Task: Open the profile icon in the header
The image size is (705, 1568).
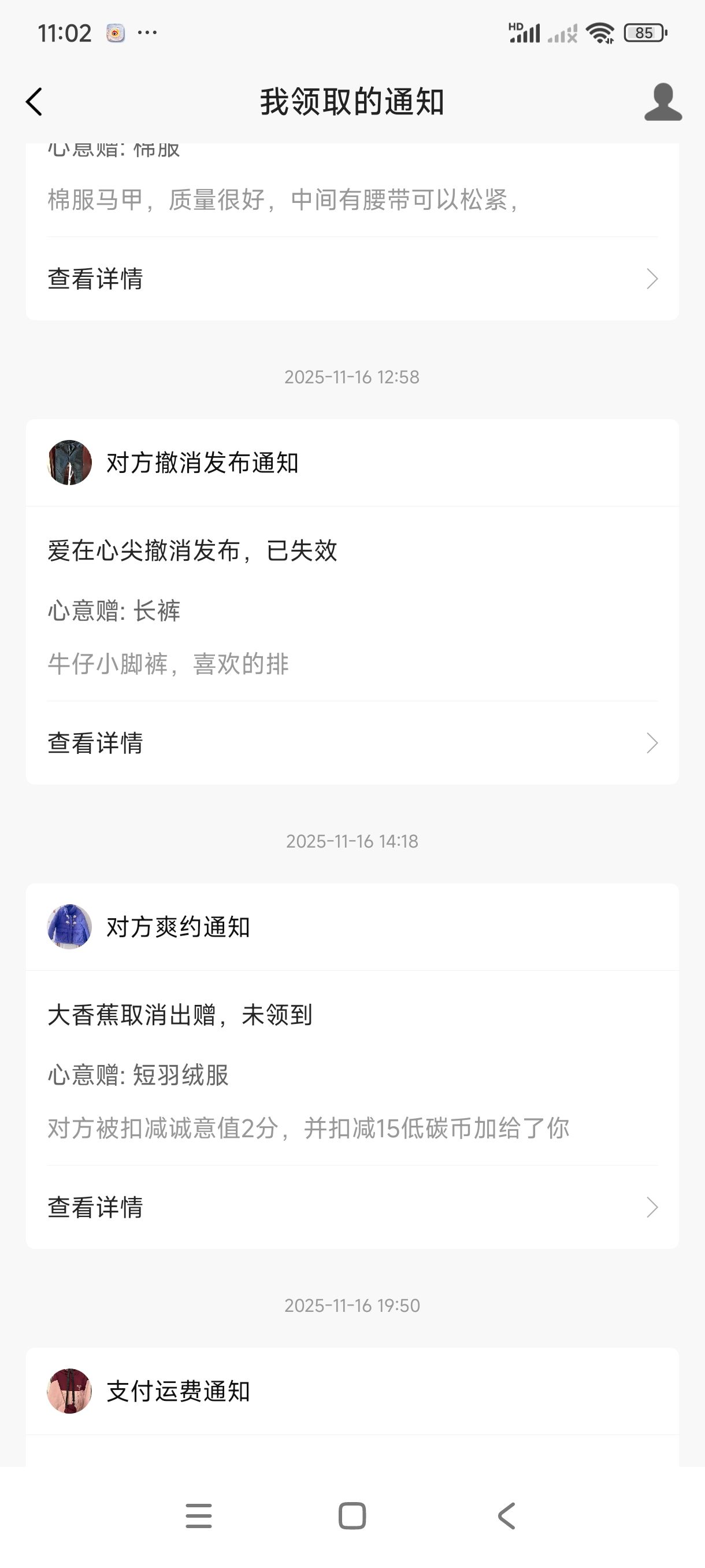Action: point(662,102)
